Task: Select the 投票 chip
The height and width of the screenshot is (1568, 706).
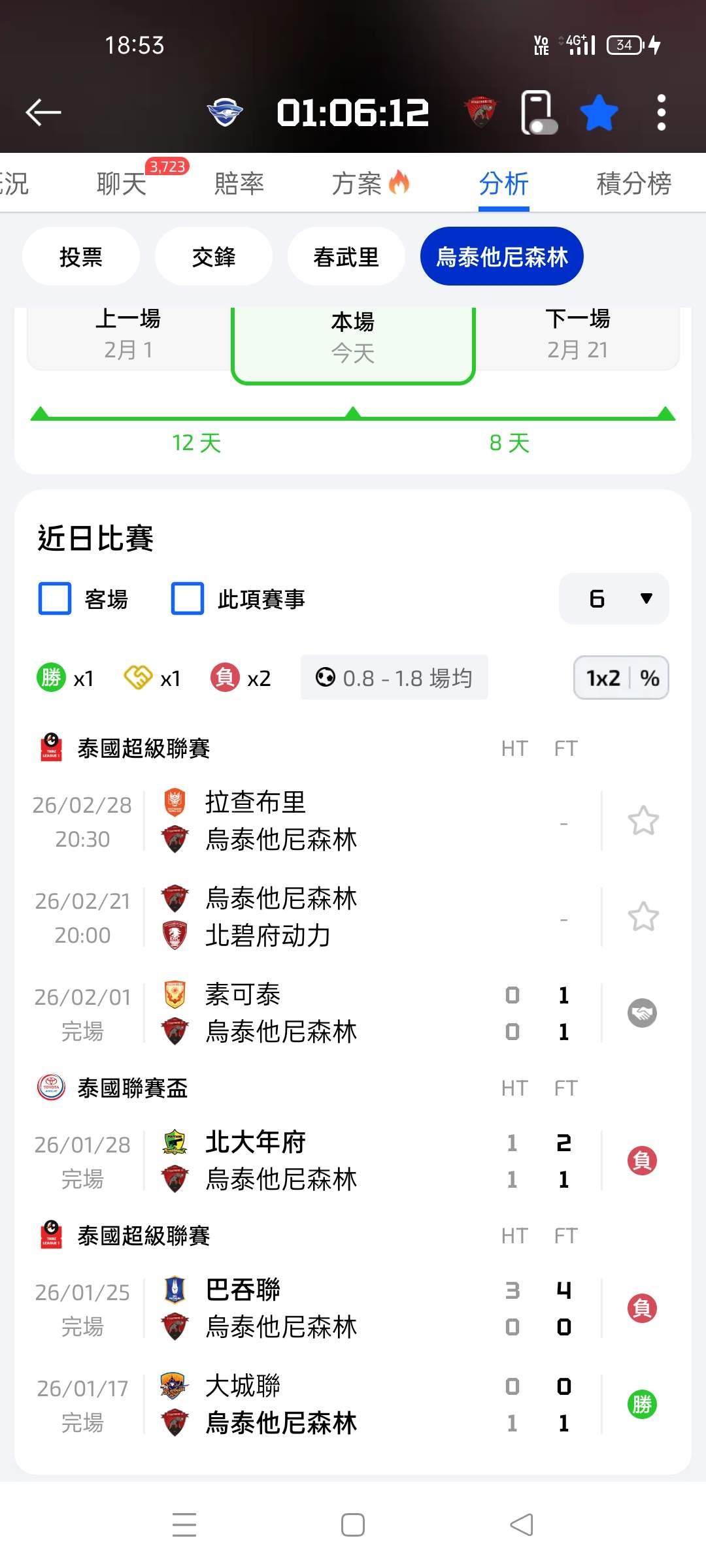Action: (x=81, y=257)
